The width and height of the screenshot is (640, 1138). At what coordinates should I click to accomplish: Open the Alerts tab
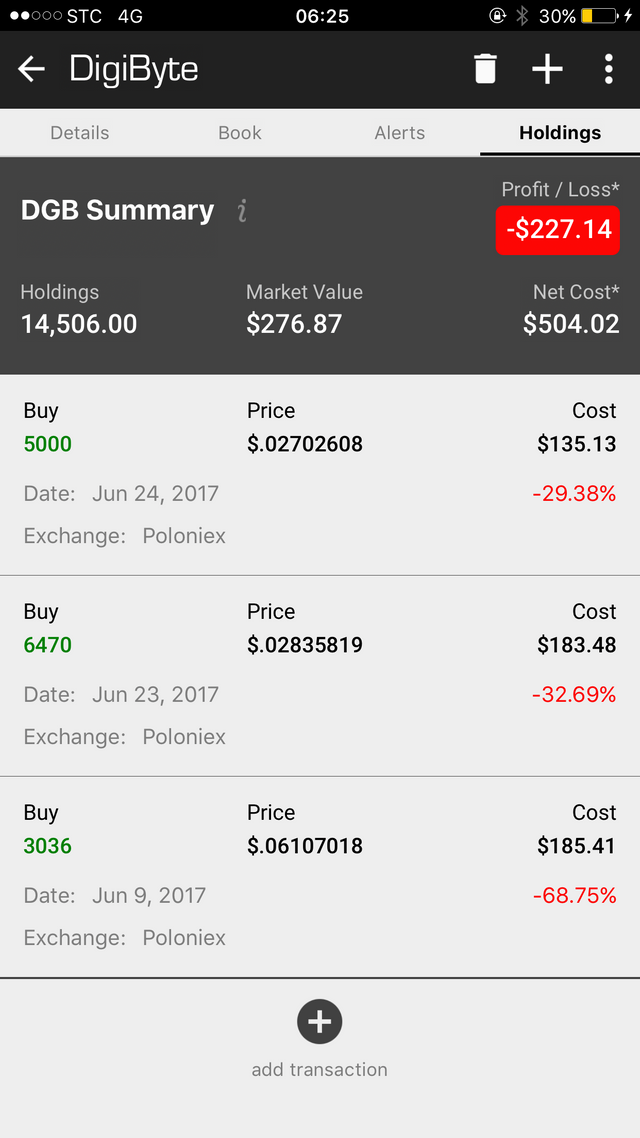click(400, 133)
